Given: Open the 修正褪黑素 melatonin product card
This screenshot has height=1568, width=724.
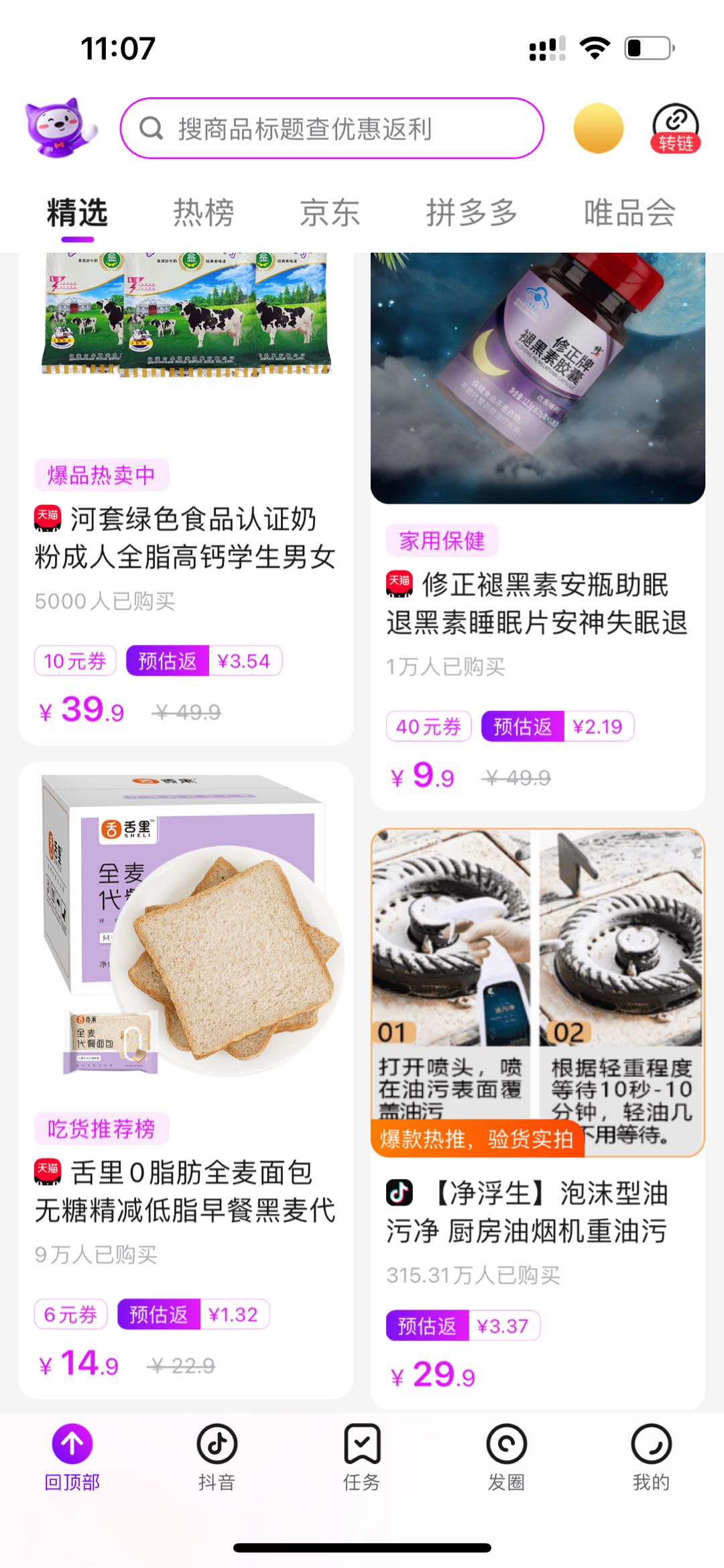Looking at the screenshot, I should (x=537, y=602).
